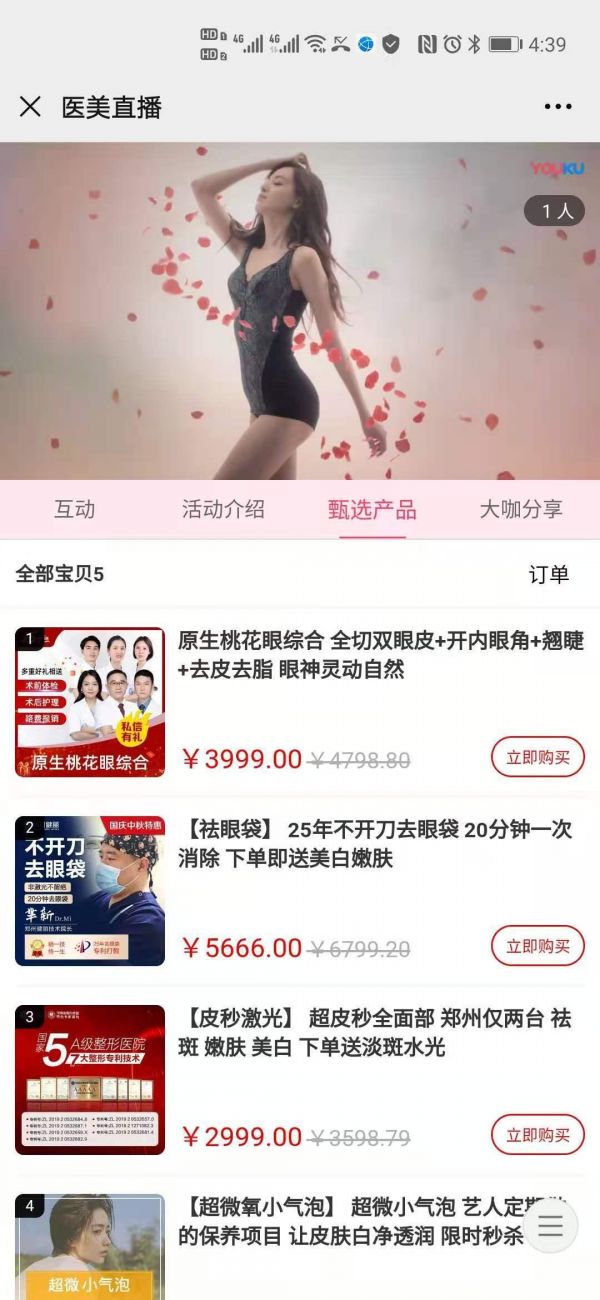Screen dimensions: 600x1300
Task: Select the 甄选产品 tab
Action: [372, 509]
